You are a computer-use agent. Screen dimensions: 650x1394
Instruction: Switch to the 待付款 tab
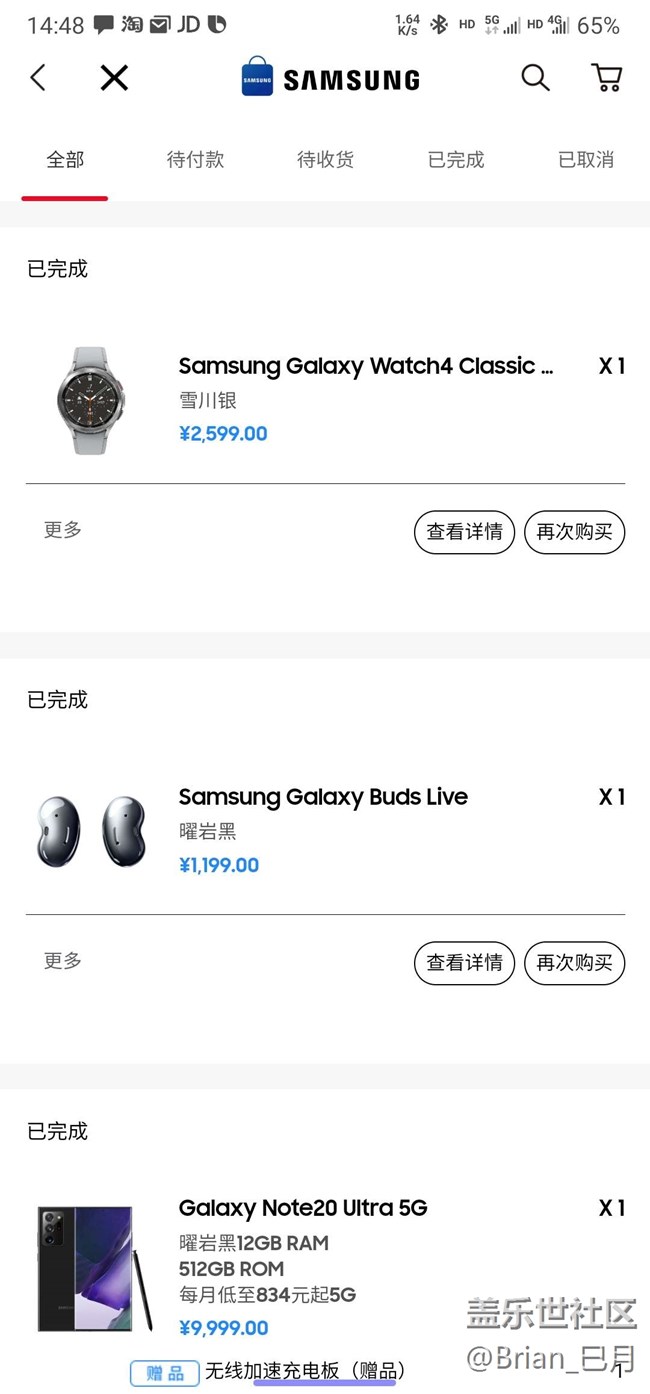[x=195, y=160]
